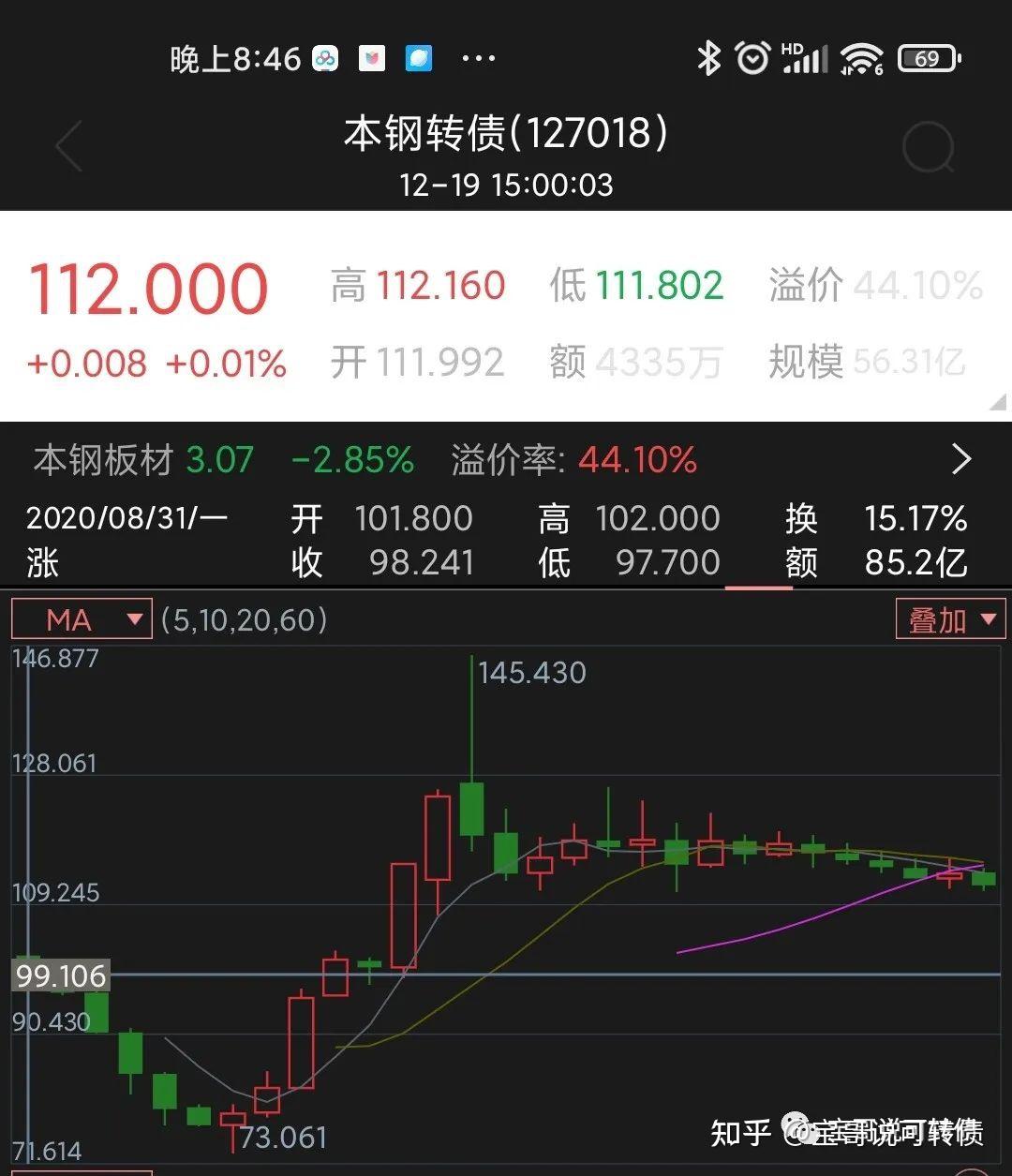Open the more options ellipsis in status bar
Viewport: 1012px width, 1176px height.
[478, 58]
